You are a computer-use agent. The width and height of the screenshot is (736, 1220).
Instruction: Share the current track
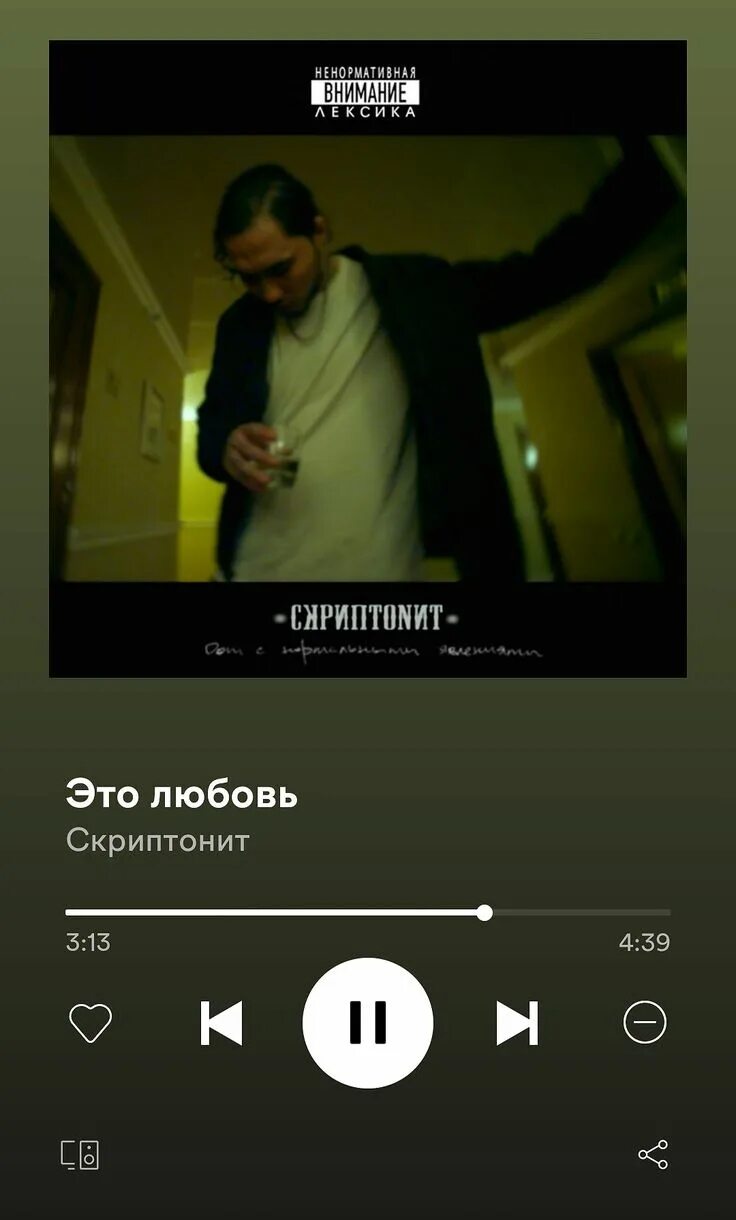(653, 1154)
